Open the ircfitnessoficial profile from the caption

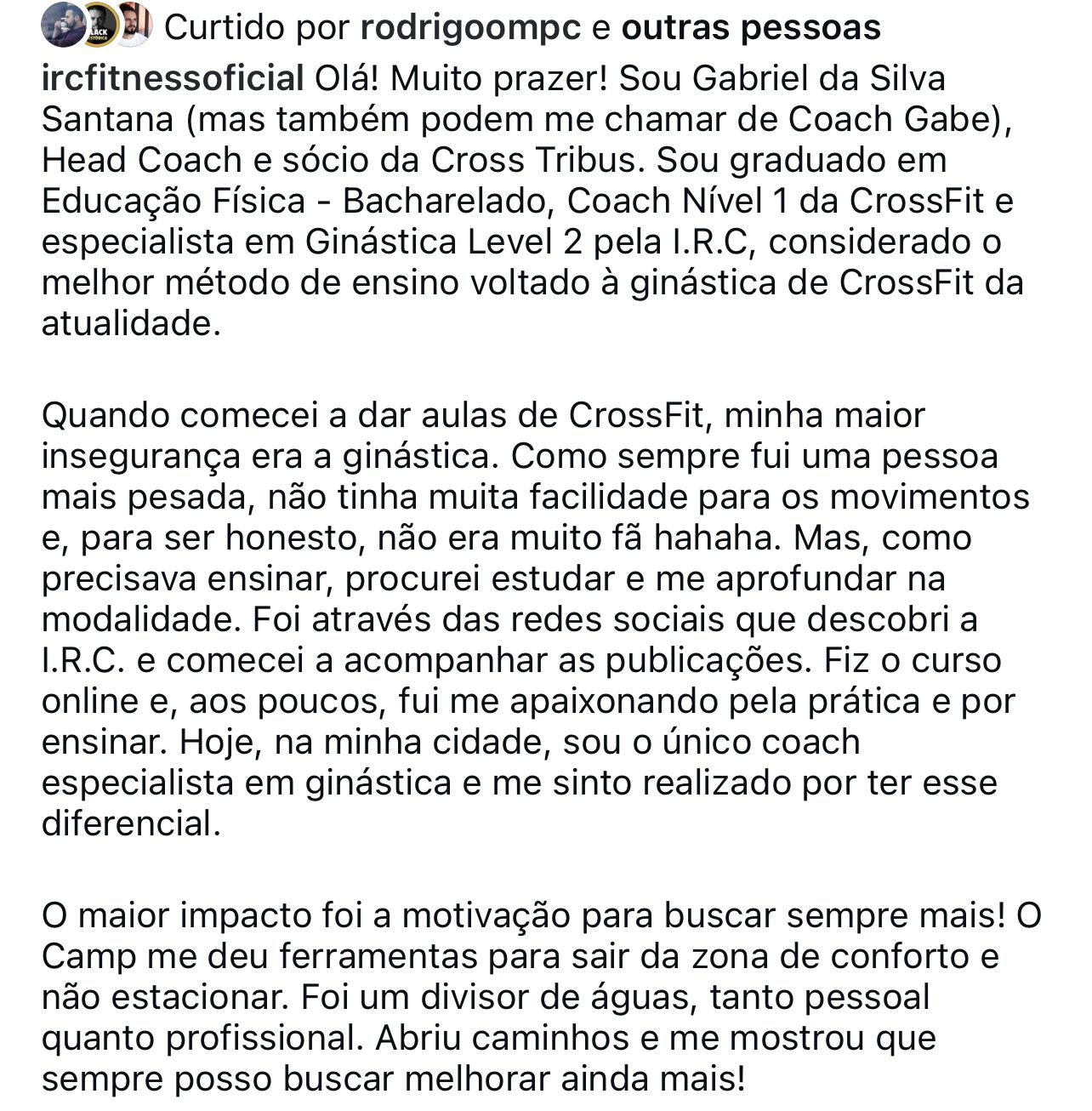[173, 78]
